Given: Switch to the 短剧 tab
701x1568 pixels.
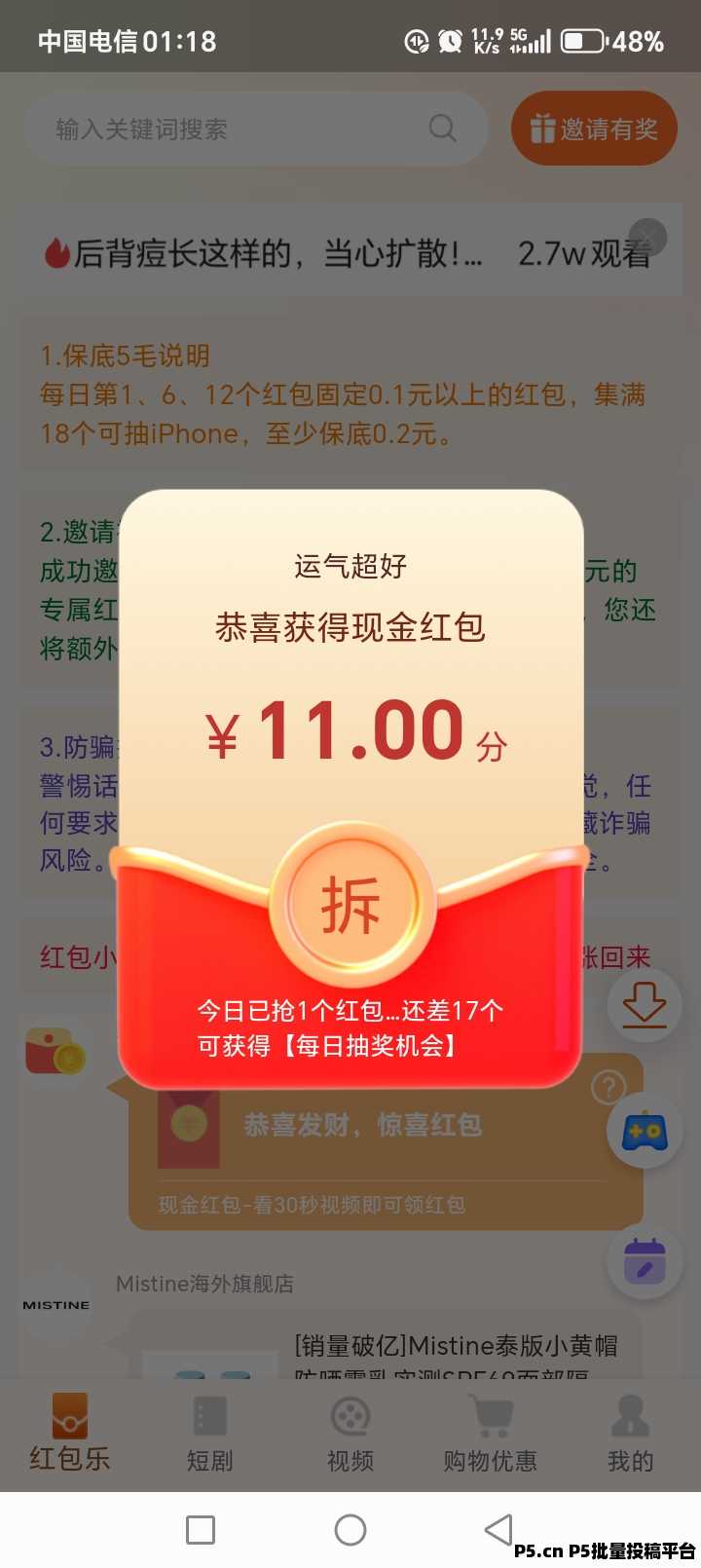Looking at the screenshot, I should (x=210, y=1434).
